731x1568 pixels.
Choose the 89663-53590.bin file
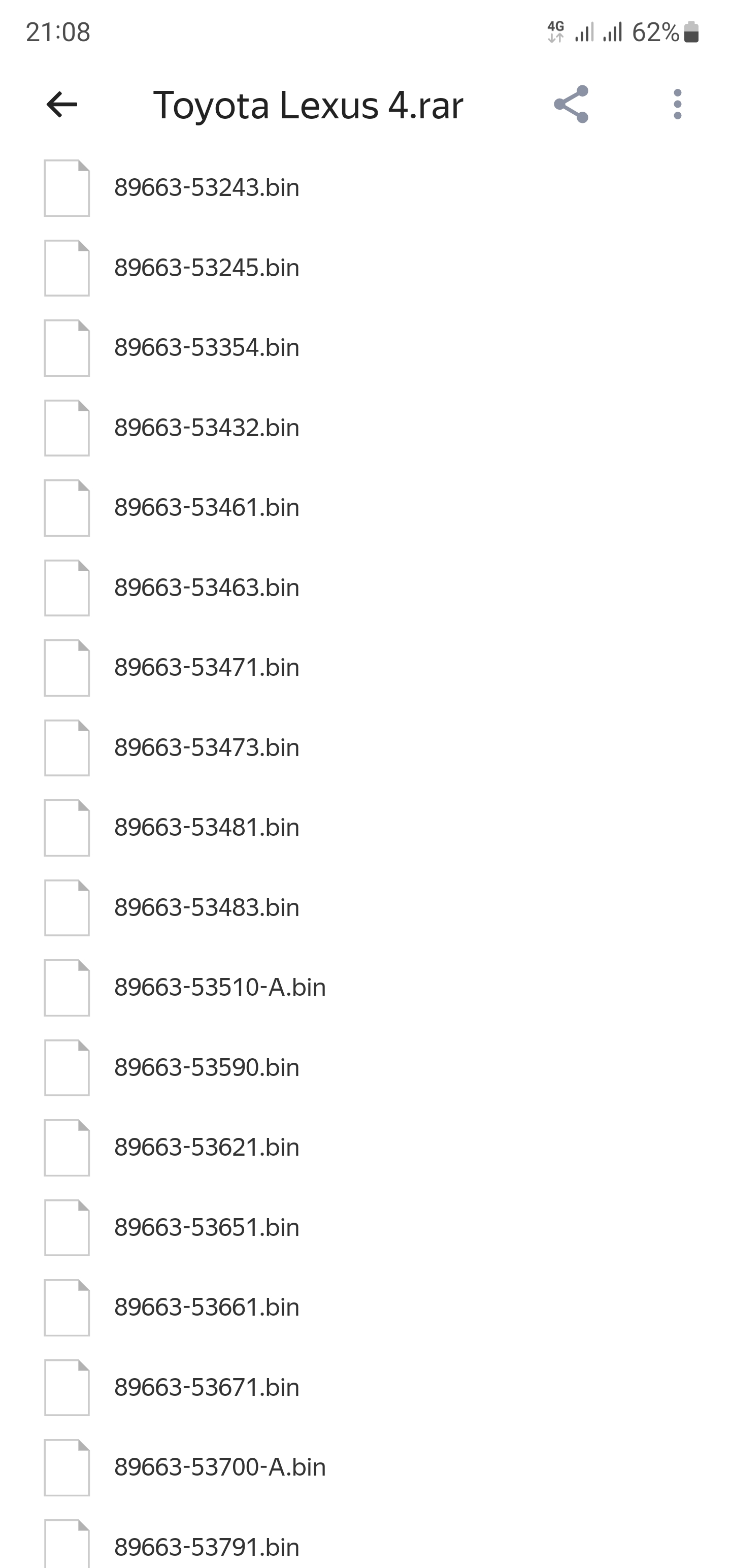(x=207, y=1068)
